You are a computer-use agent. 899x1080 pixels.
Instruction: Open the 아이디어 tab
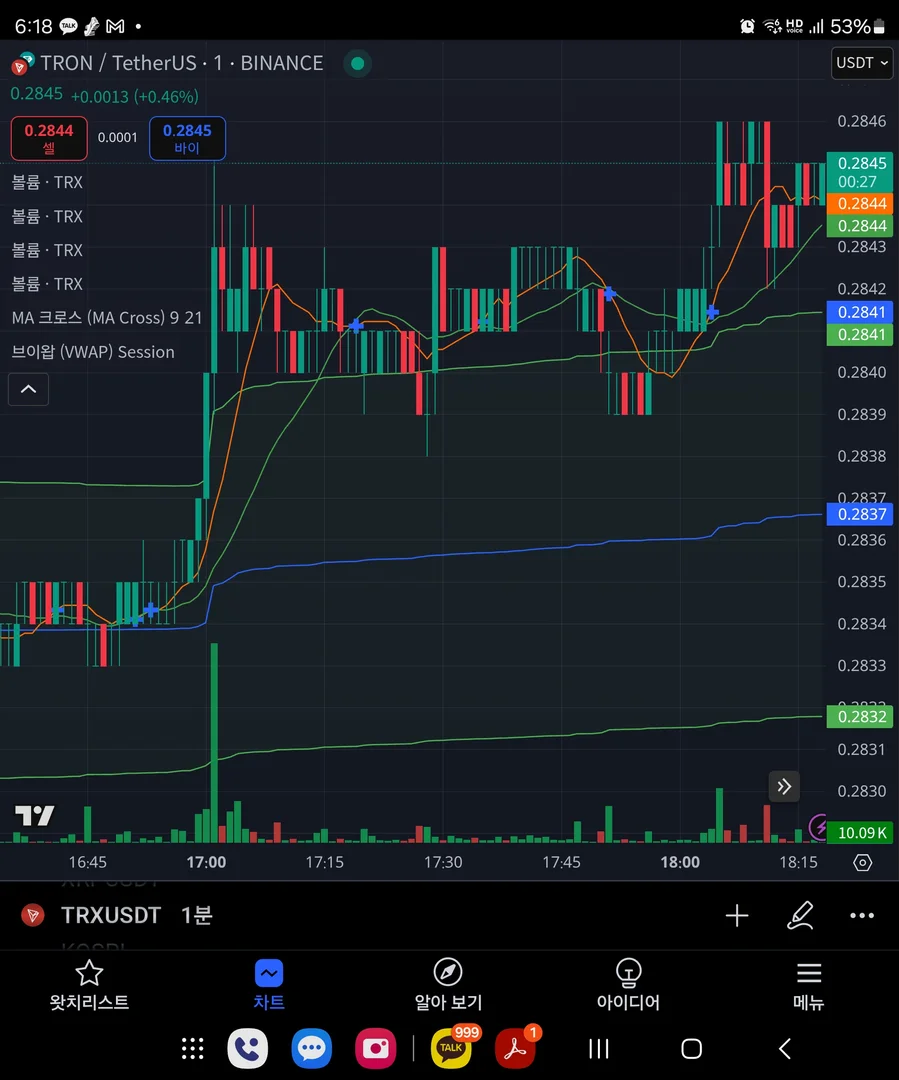[x=628, y=985]
